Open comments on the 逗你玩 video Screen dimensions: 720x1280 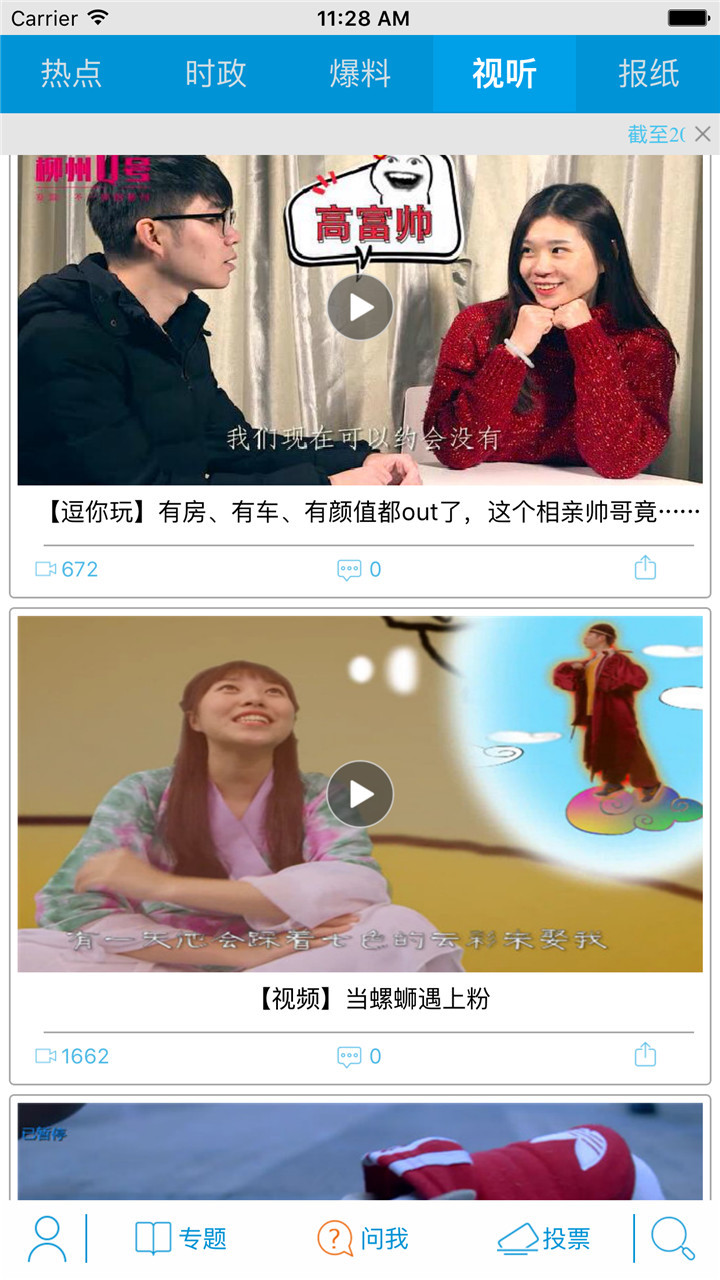[359, 570]
